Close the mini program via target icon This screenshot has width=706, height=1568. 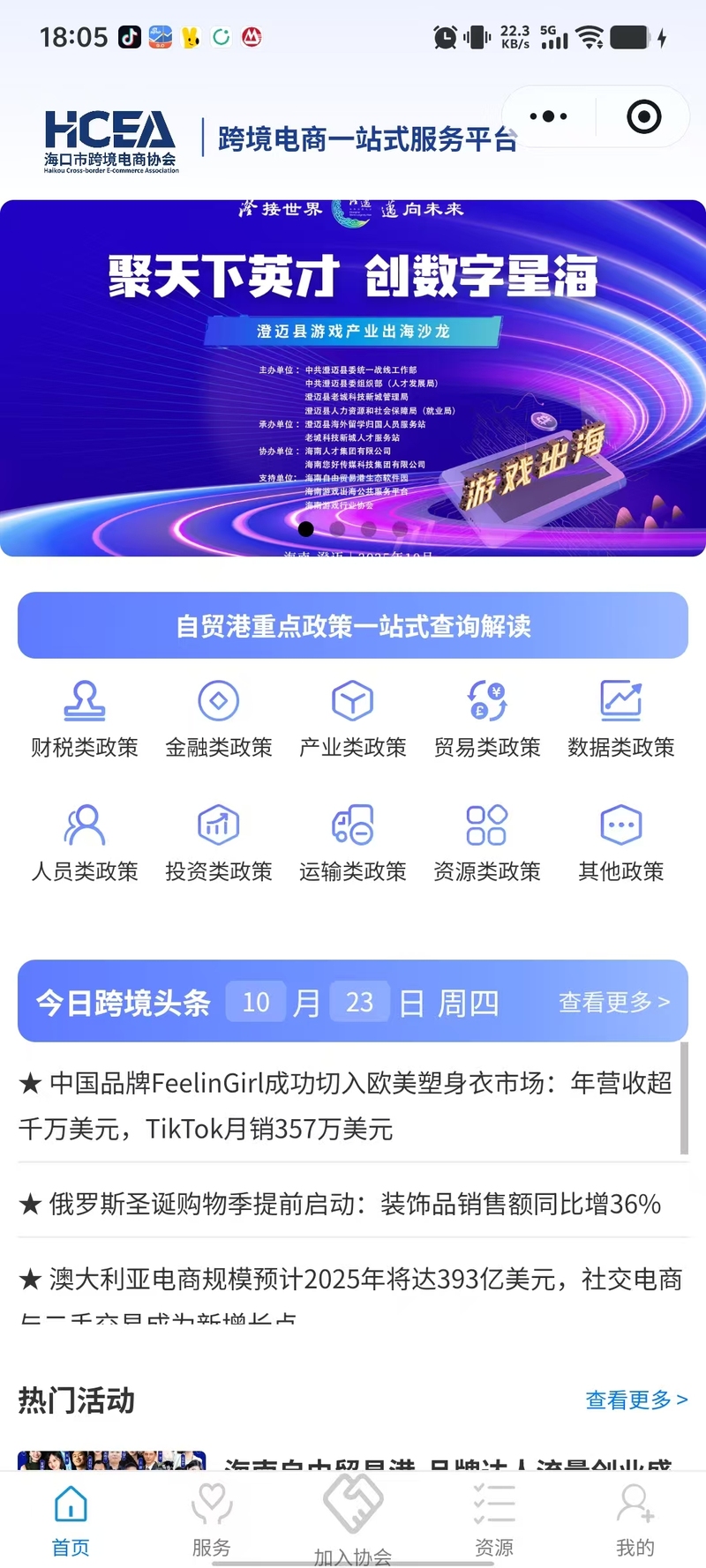click(643, 116)
